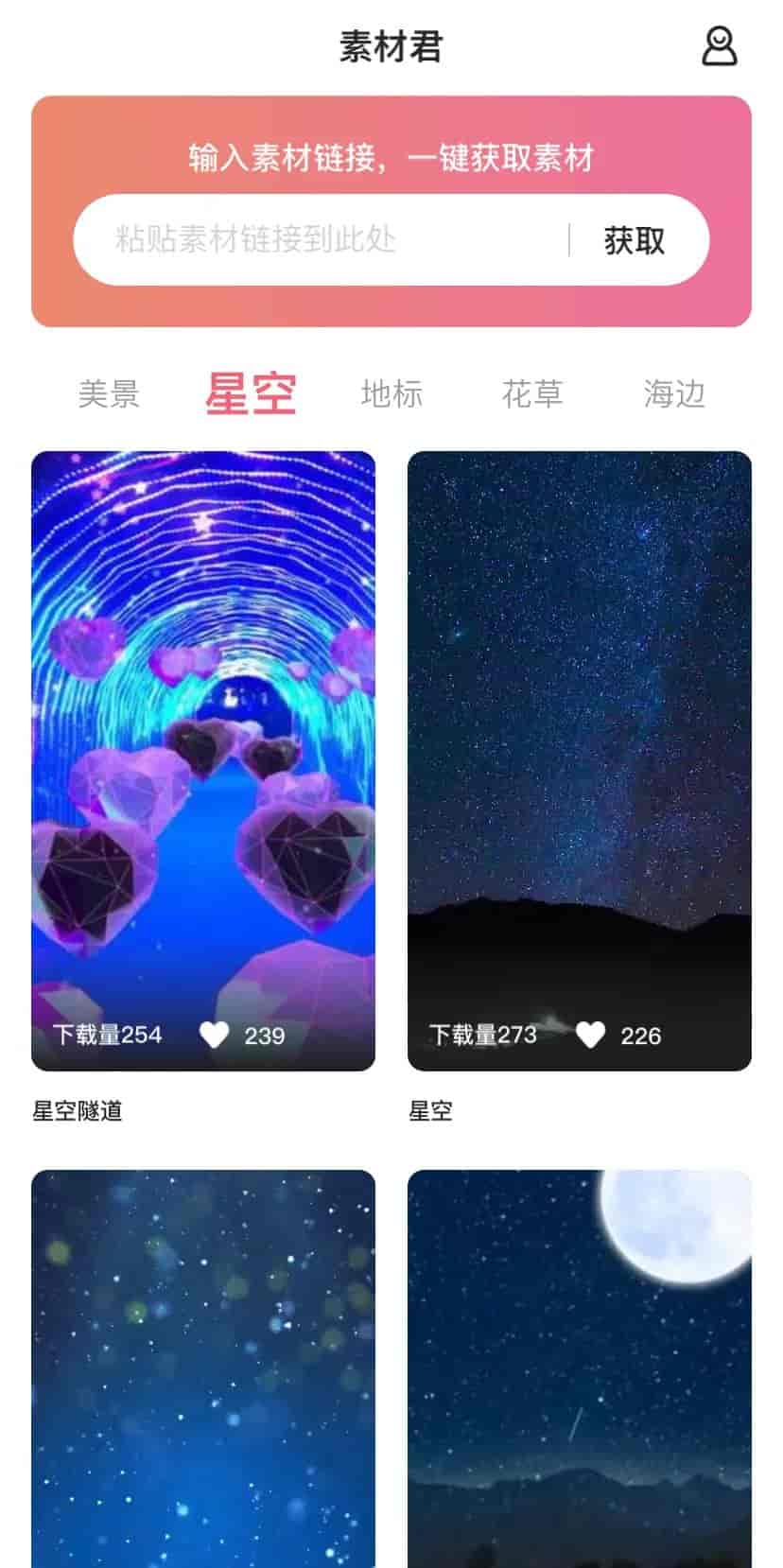
Task: Open the 星空隧道 material card
Action: (203, 760)
